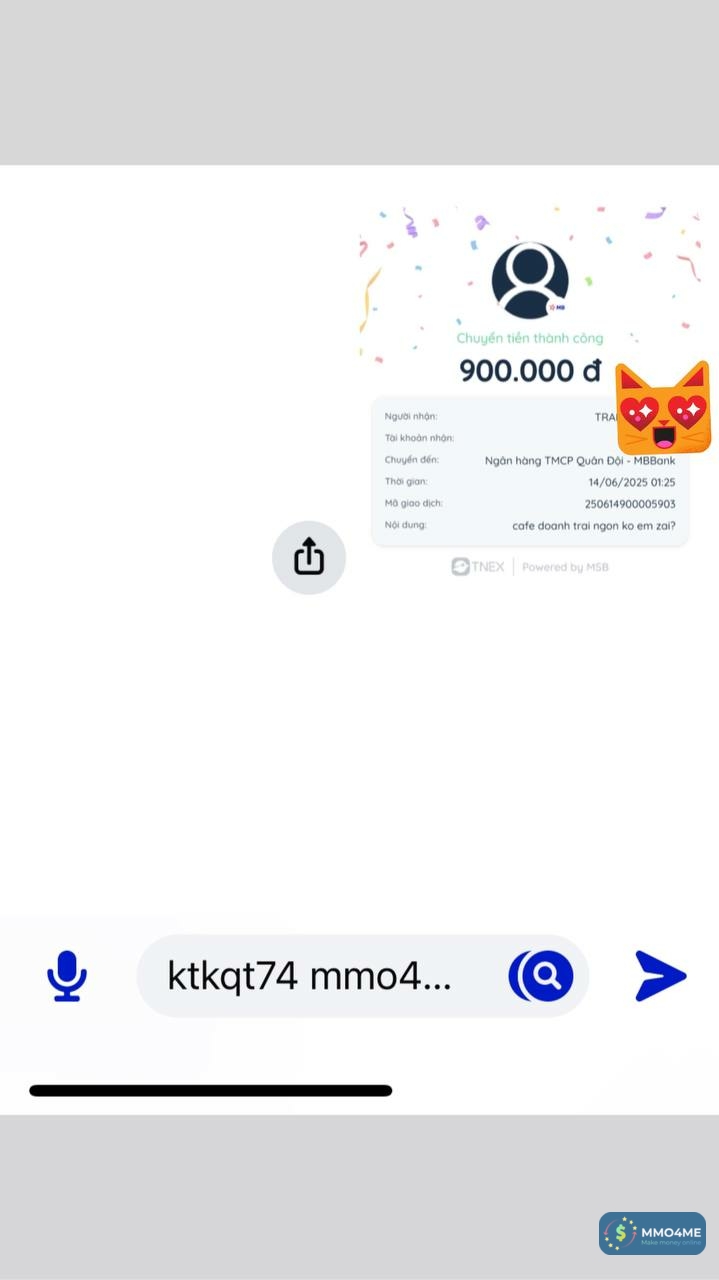Share the transfer receipt image
Screen dimensions: 719x1280
click(x=309, y=558)
